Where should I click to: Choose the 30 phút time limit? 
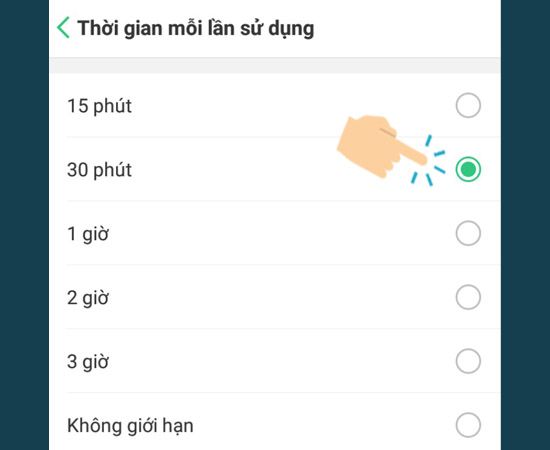pos(275,169)
